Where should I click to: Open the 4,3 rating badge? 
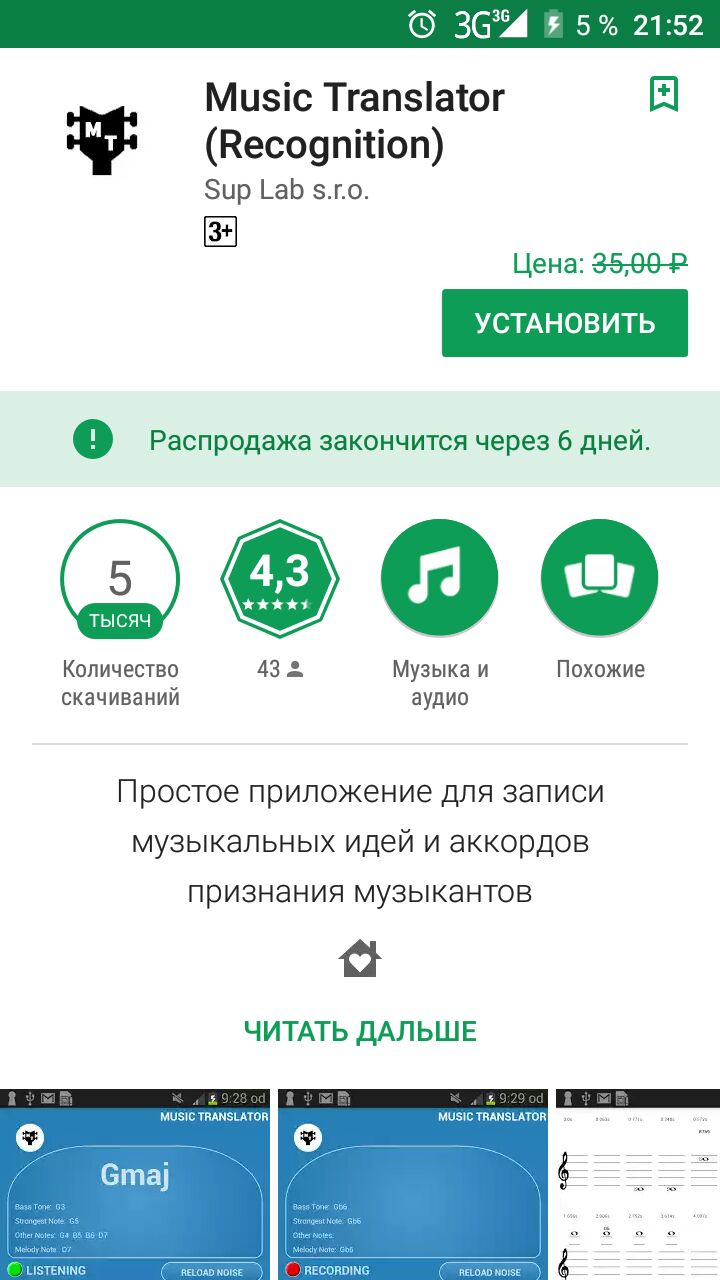coord(280,579)
